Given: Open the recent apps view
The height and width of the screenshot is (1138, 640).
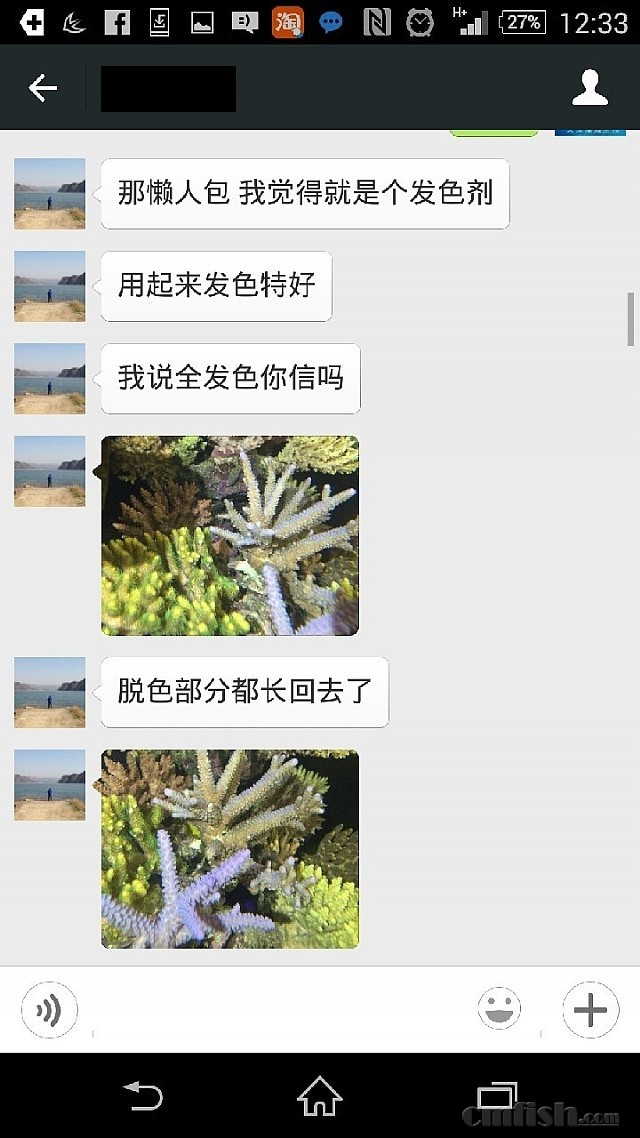Looking at the screenshot, I should (x=497, y=1097).
